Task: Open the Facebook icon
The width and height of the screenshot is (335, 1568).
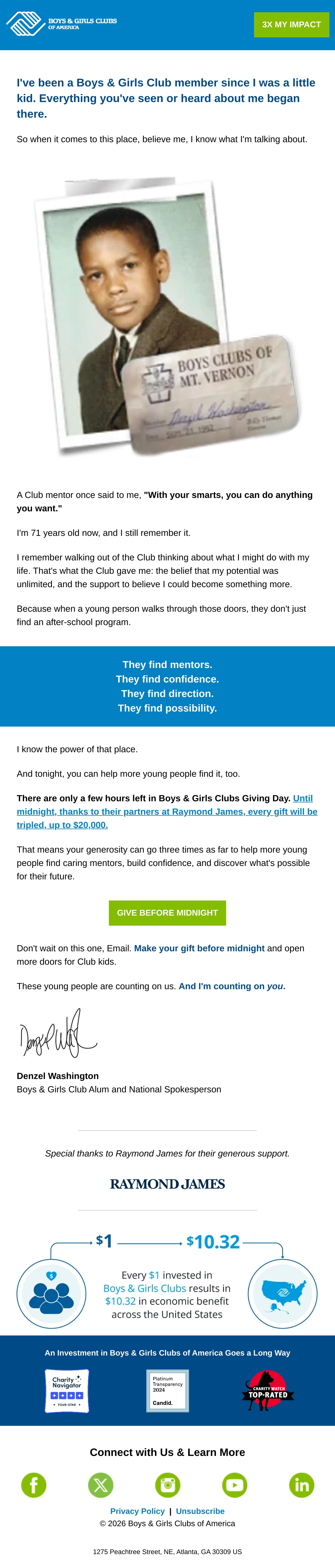Action: coord(33,1485)
